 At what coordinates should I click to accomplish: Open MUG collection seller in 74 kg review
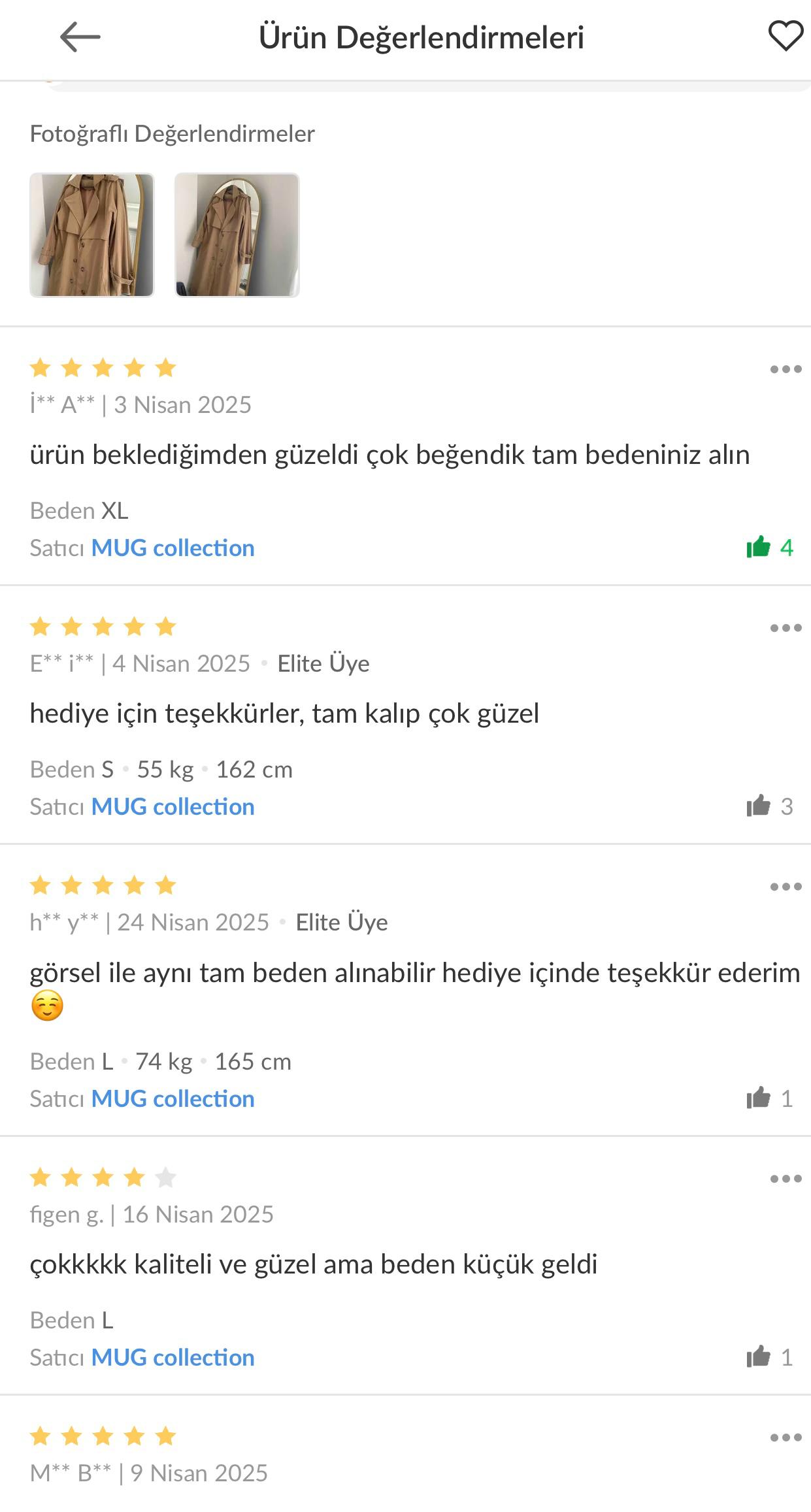tap(173, 1098)
